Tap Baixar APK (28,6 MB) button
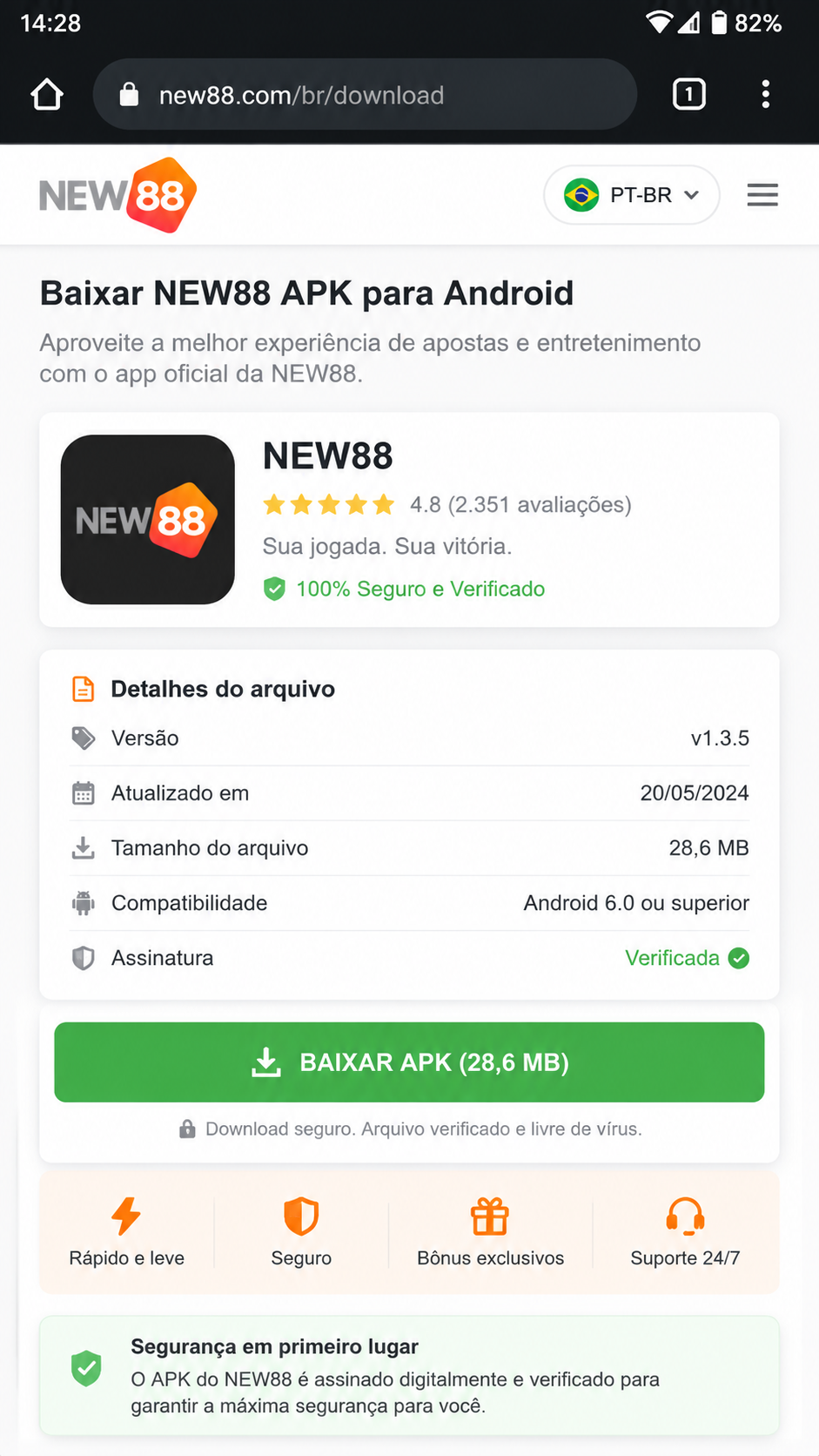 pos(409,1062)
